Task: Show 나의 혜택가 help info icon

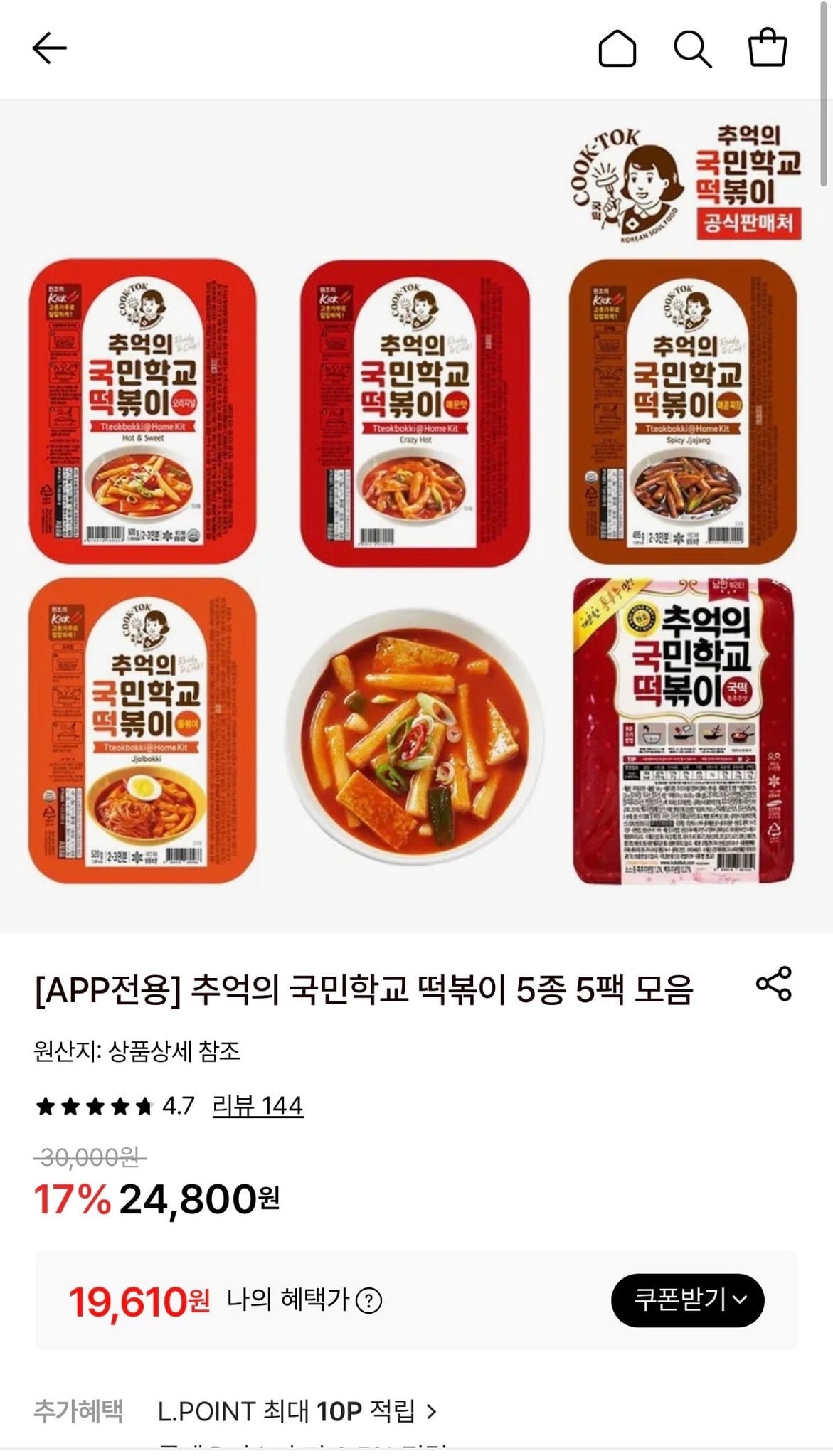Action: 368,1301
